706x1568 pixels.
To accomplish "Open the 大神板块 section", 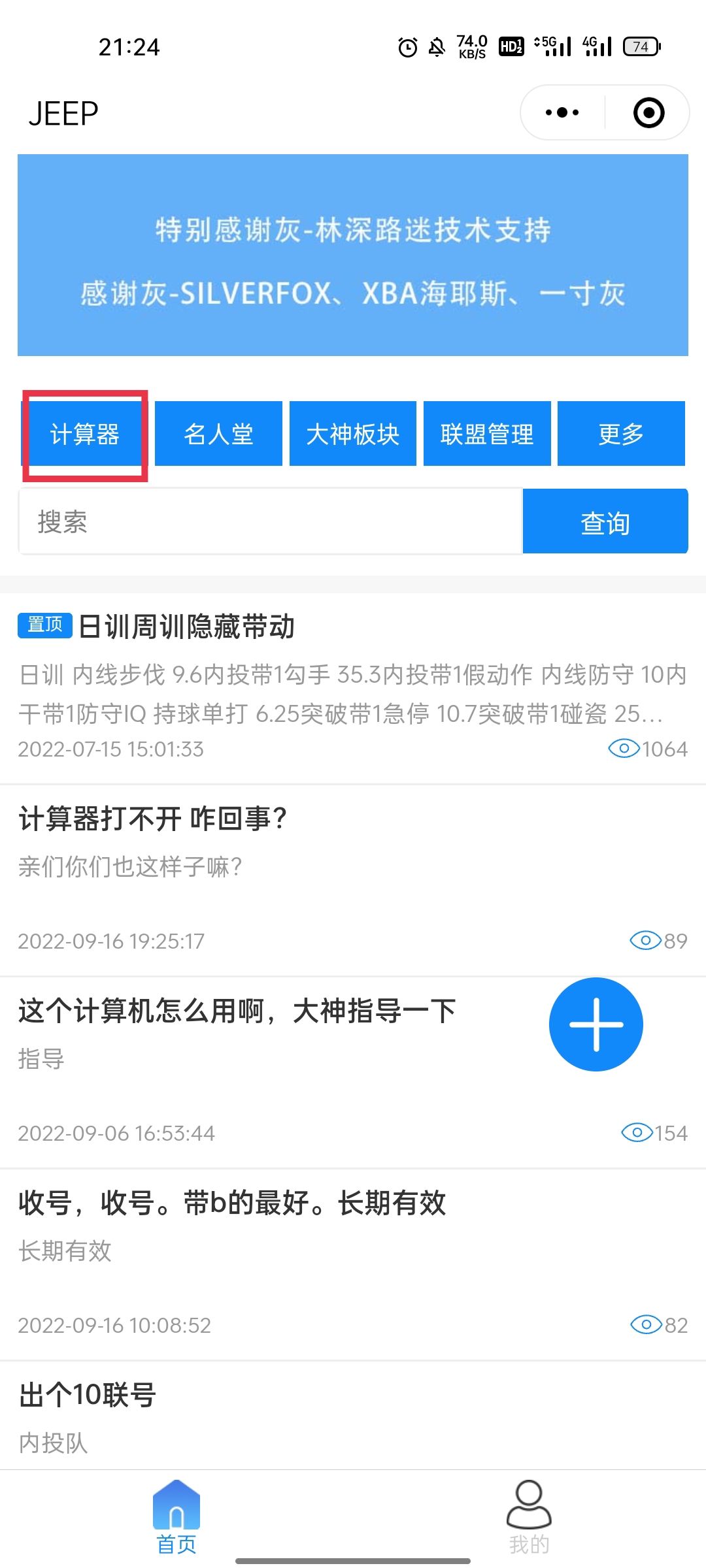I will [x=353, y=433].
